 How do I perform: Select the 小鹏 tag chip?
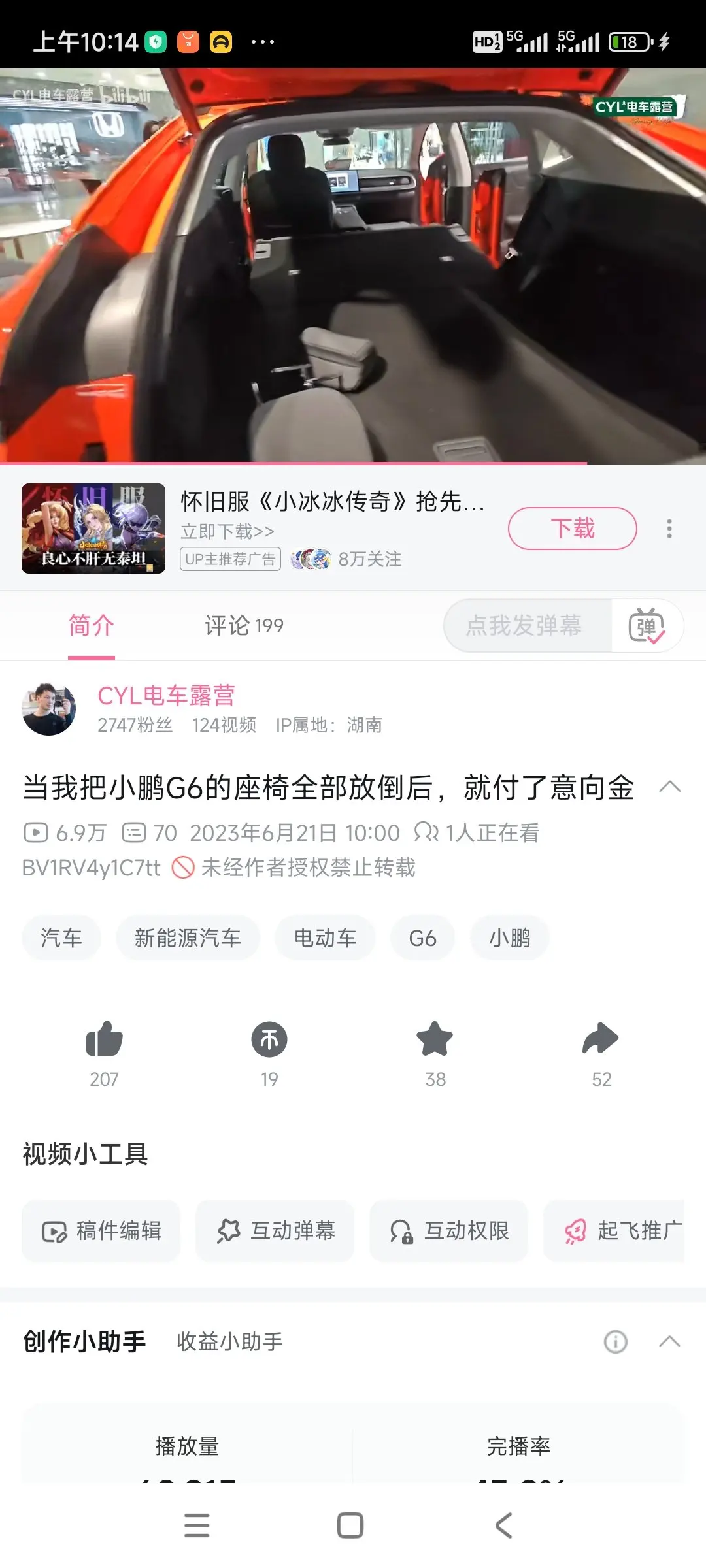tap(510, 938)
